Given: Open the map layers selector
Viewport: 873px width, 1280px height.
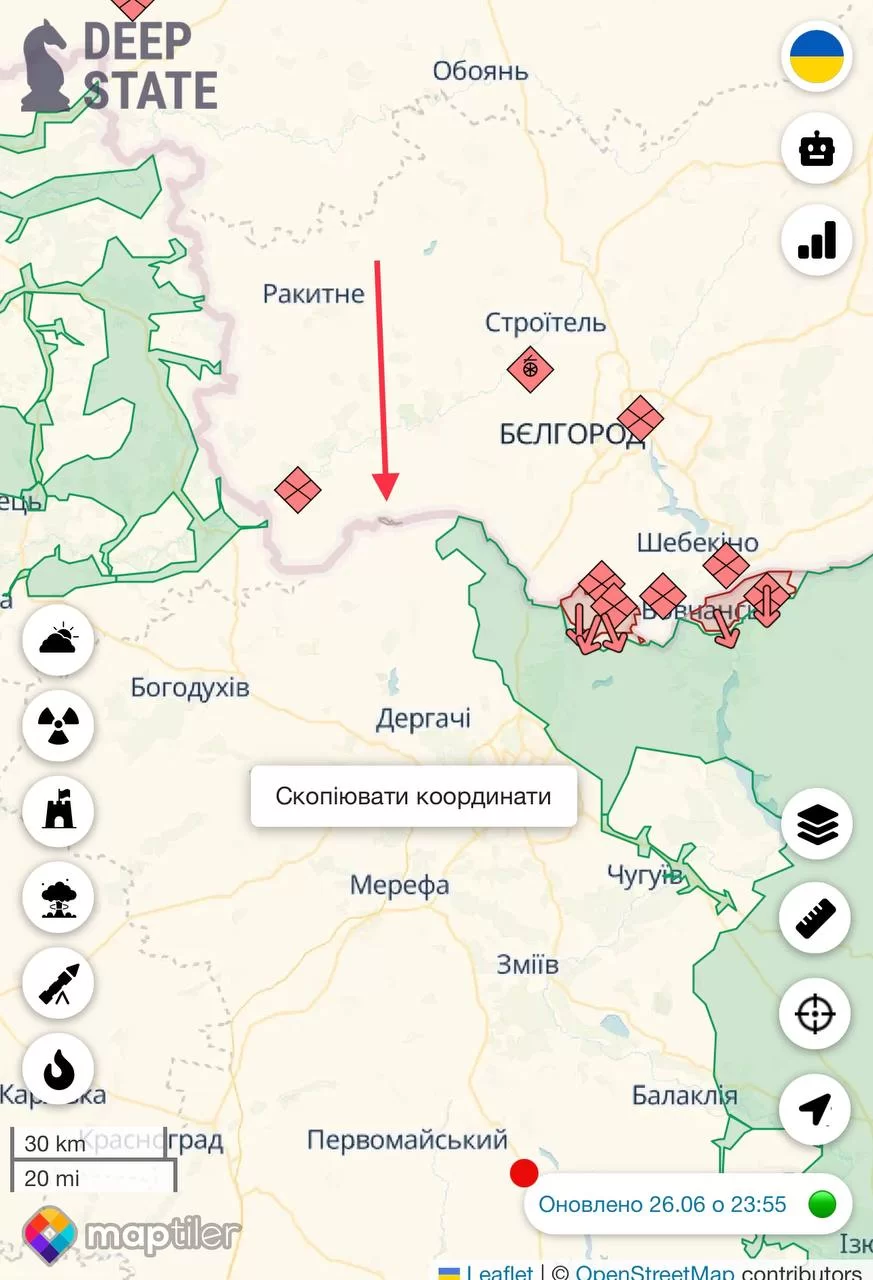Looking at the screenshot, I should pyautogui.click(x=816, y=825).
